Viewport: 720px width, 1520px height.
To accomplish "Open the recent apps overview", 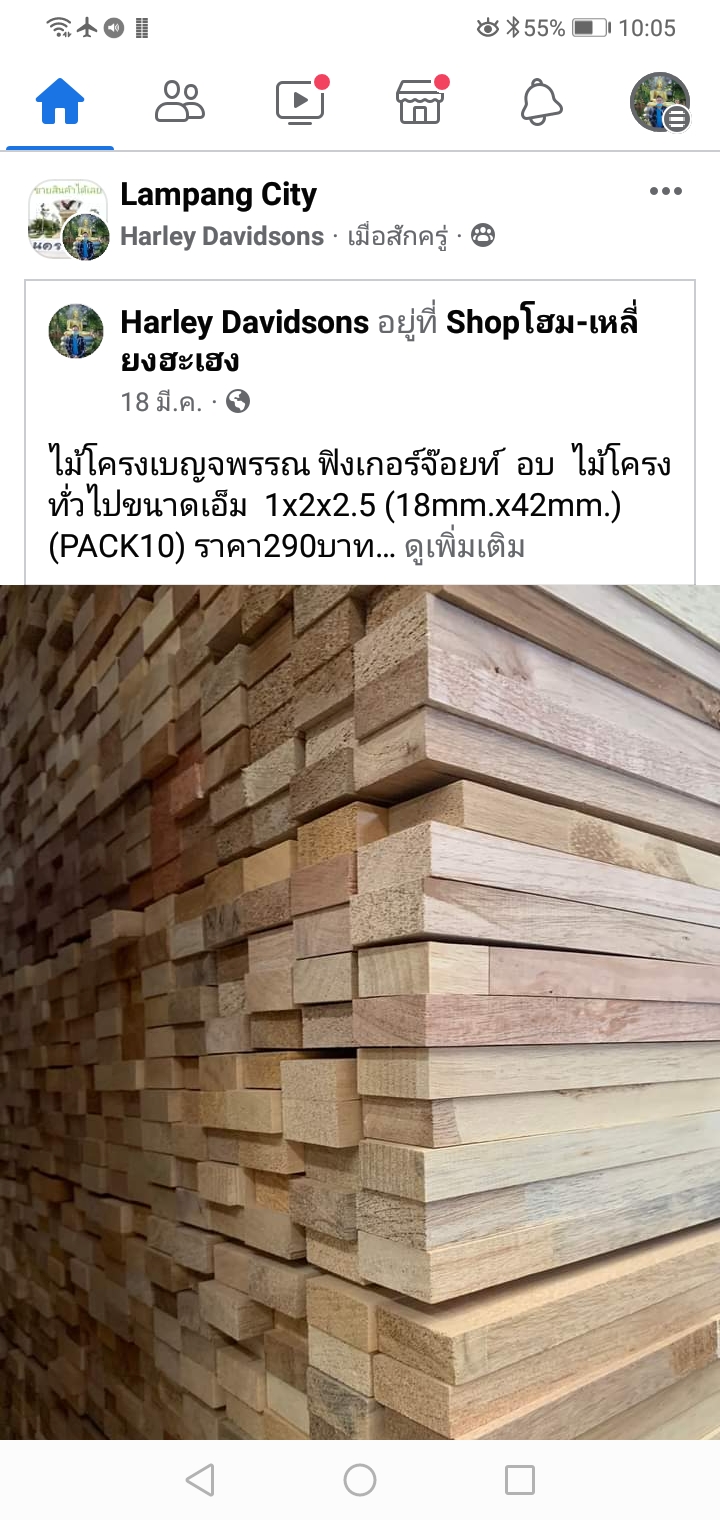I will (x=519, y=1480).
